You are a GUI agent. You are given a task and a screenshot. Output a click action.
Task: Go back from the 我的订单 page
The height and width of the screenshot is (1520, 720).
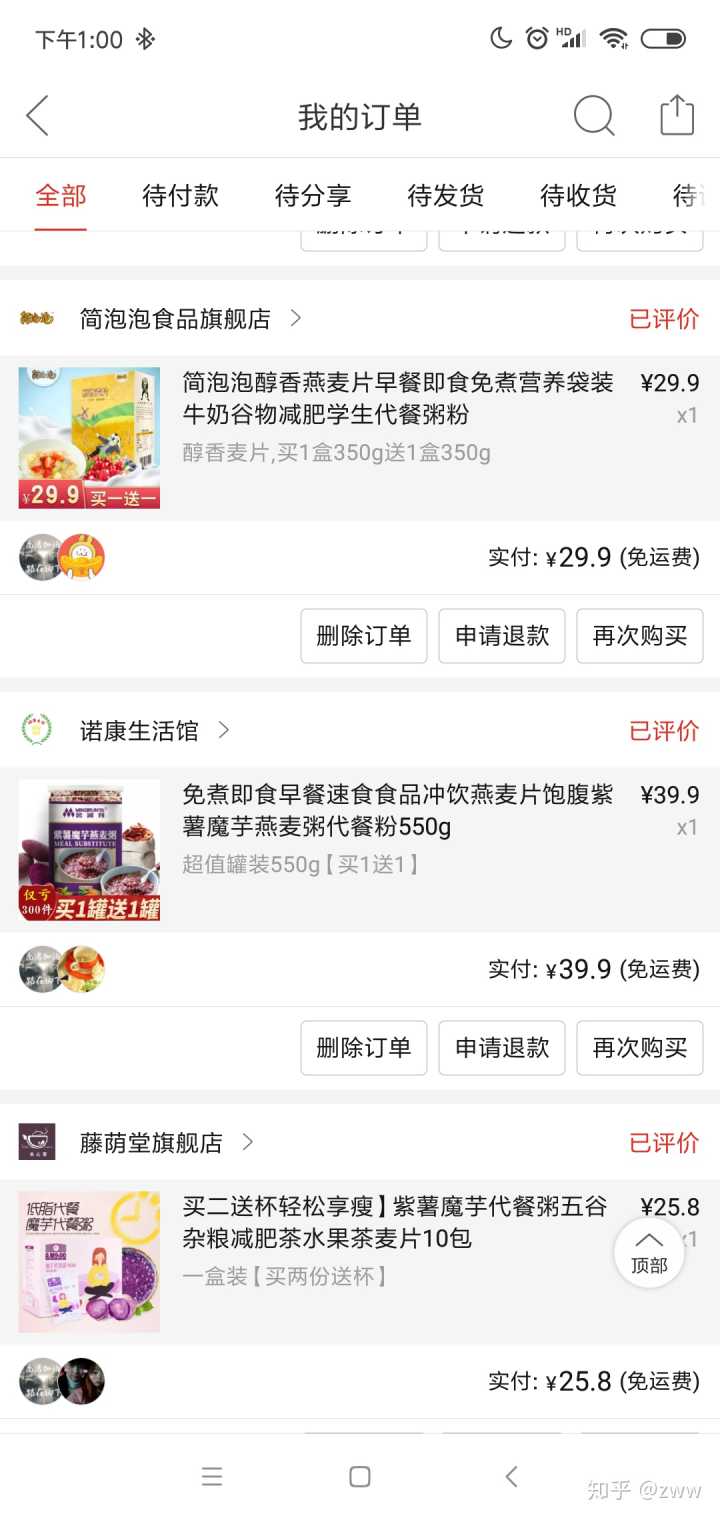(38, 116)
